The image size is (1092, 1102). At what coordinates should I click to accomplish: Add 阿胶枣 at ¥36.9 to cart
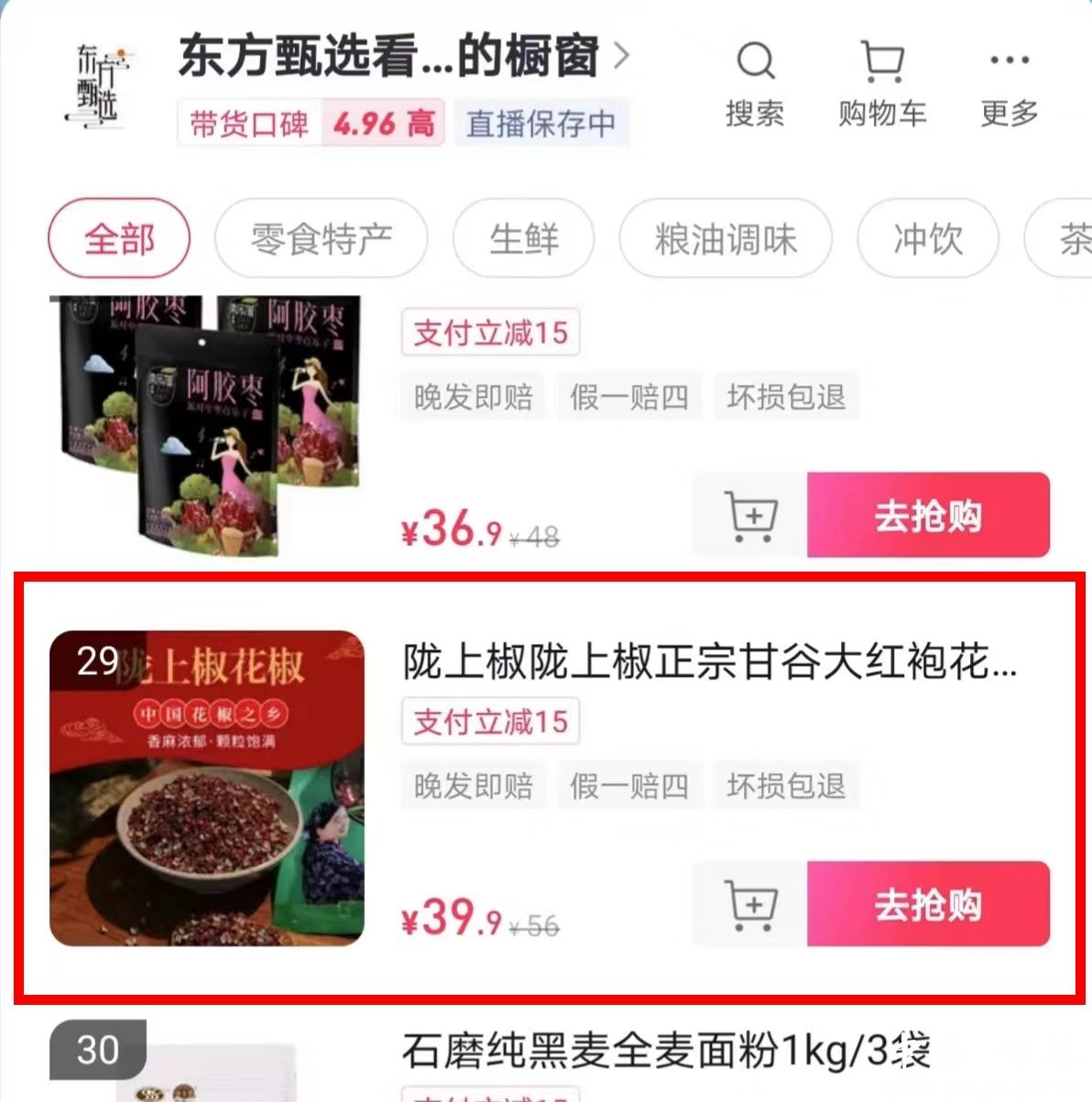click(x=750, y=516)
